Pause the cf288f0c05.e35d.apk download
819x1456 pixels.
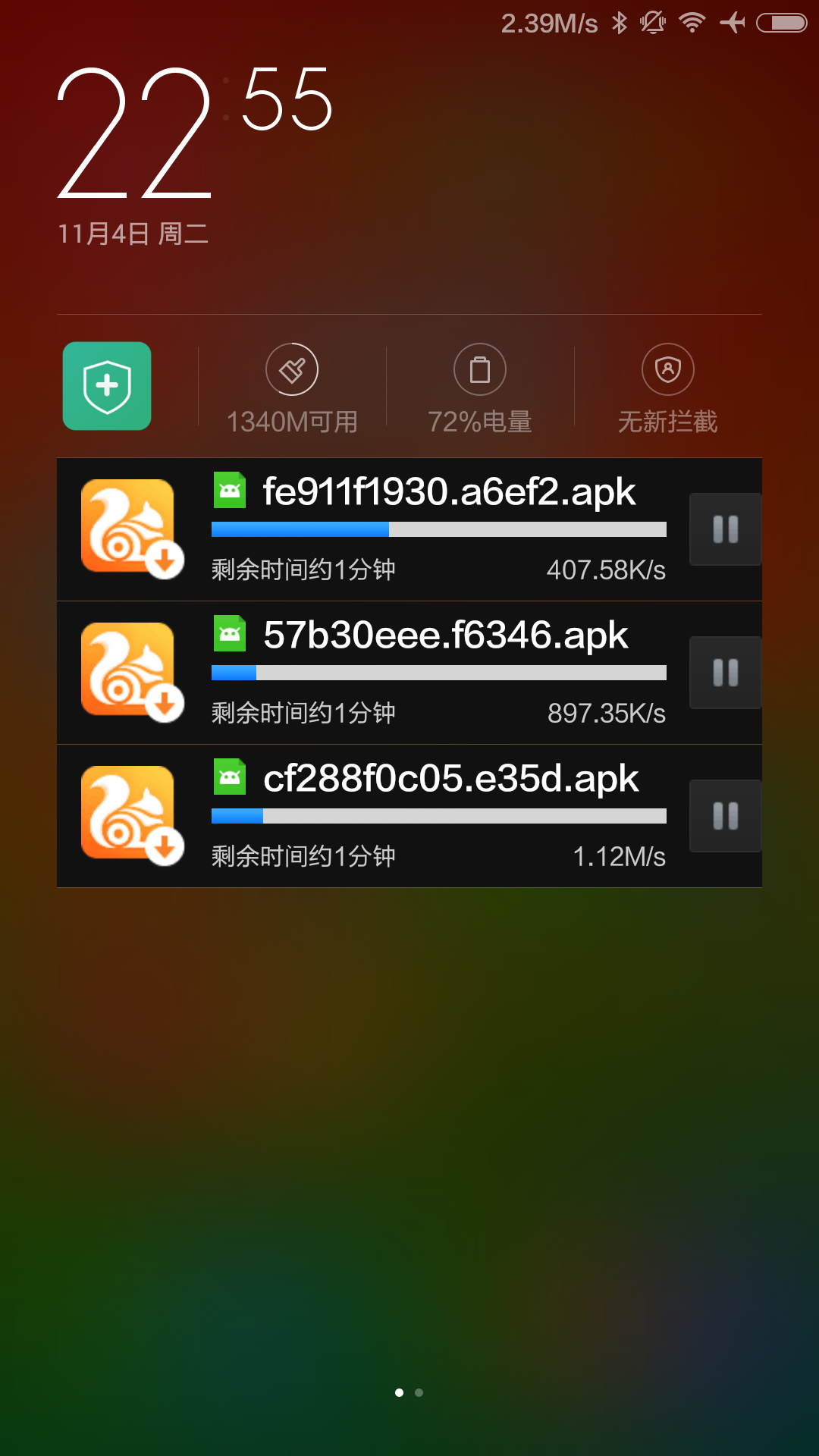coord(725,816)
